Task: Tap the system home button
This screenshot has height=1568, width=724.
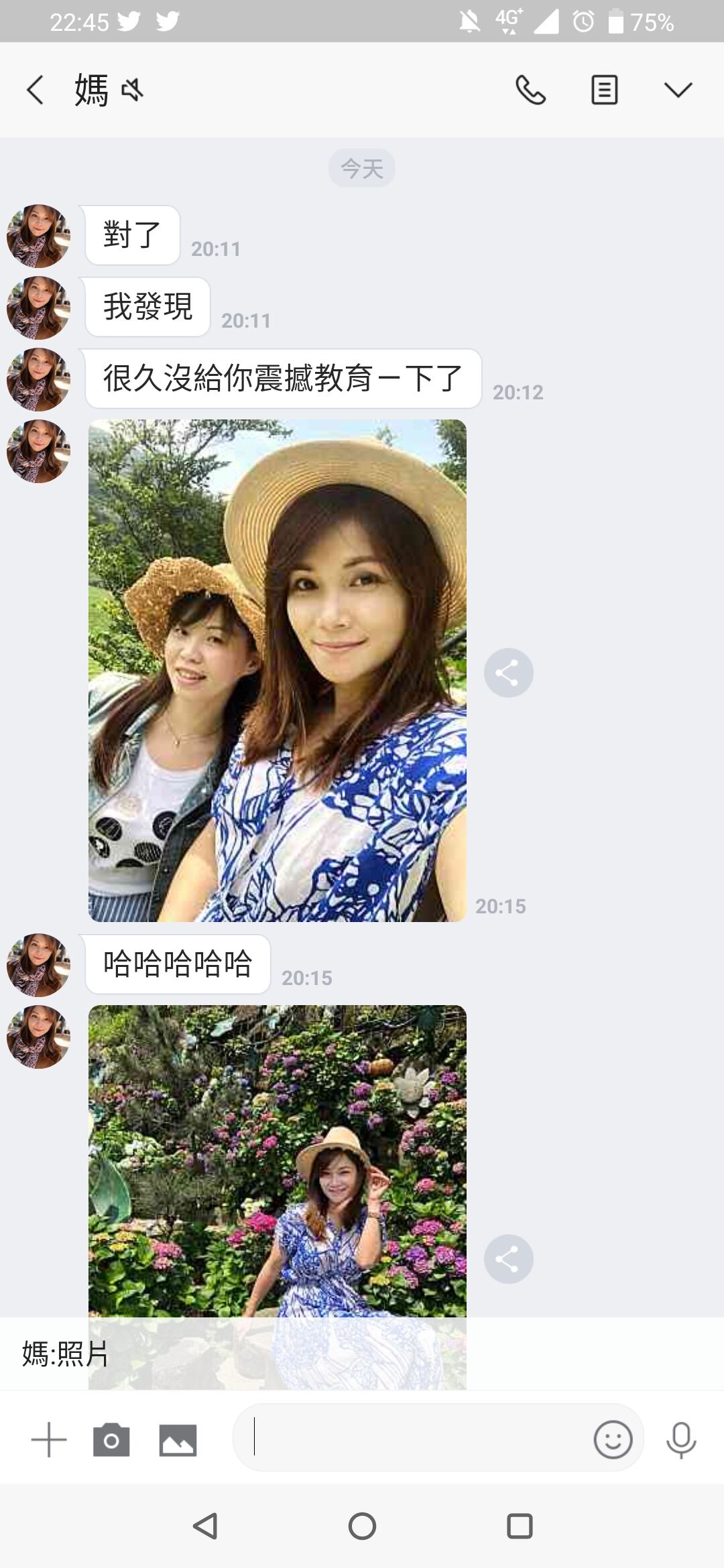Action: (362, 1526)
